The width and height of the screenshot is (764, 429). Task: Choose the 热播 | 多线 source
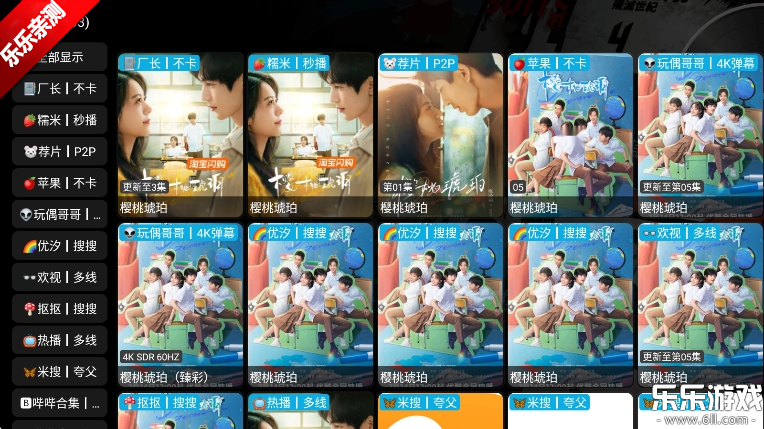click(60, 340)
